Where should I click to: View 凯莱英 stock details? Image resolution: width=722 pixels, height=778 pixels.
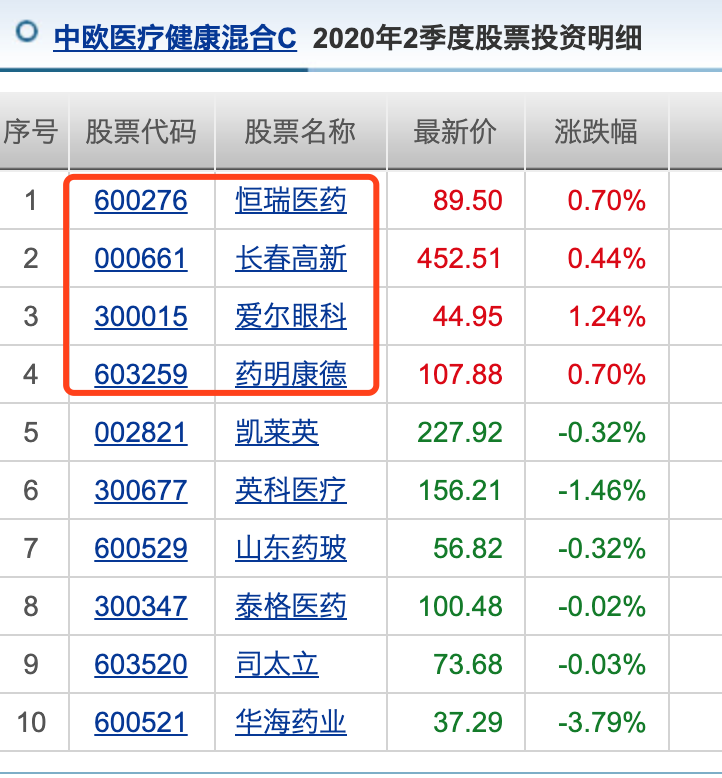277,433
